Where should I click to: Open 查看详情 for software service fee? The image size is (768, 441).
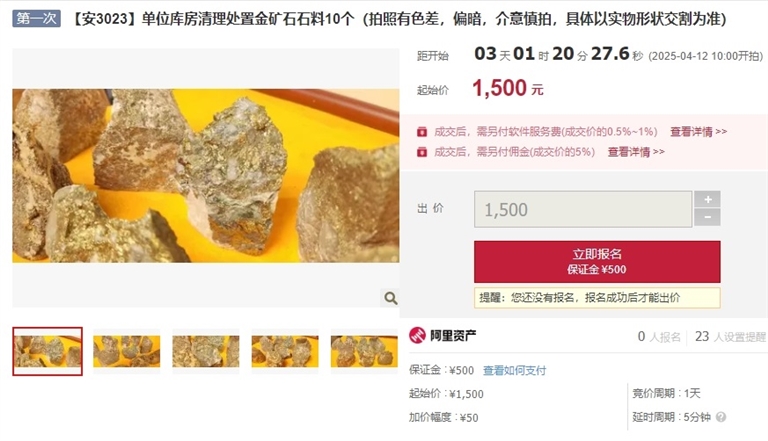pos(698,132)
